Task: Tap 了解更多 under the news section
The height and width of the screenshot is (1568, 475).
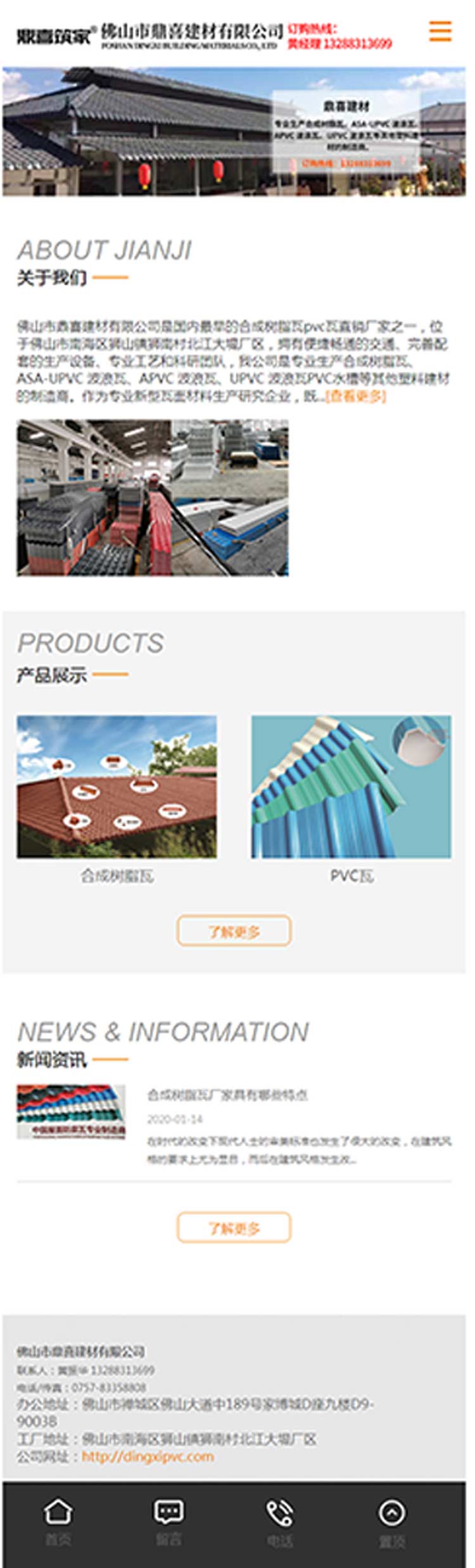Action: pyautogui.click(x=234, y=1228)
